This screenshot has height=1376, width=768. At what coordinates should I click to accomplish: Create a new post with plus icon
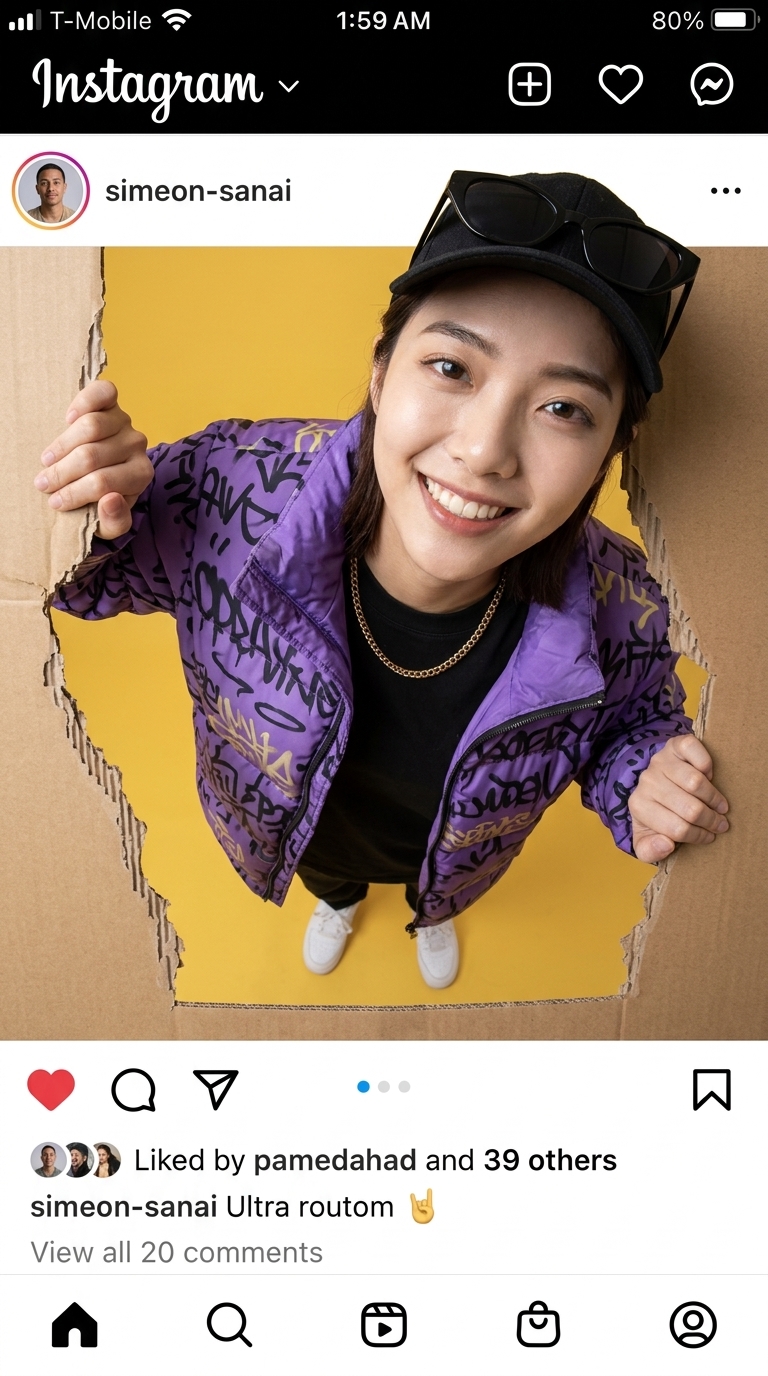pyautogui.click(x=529, y=85)
